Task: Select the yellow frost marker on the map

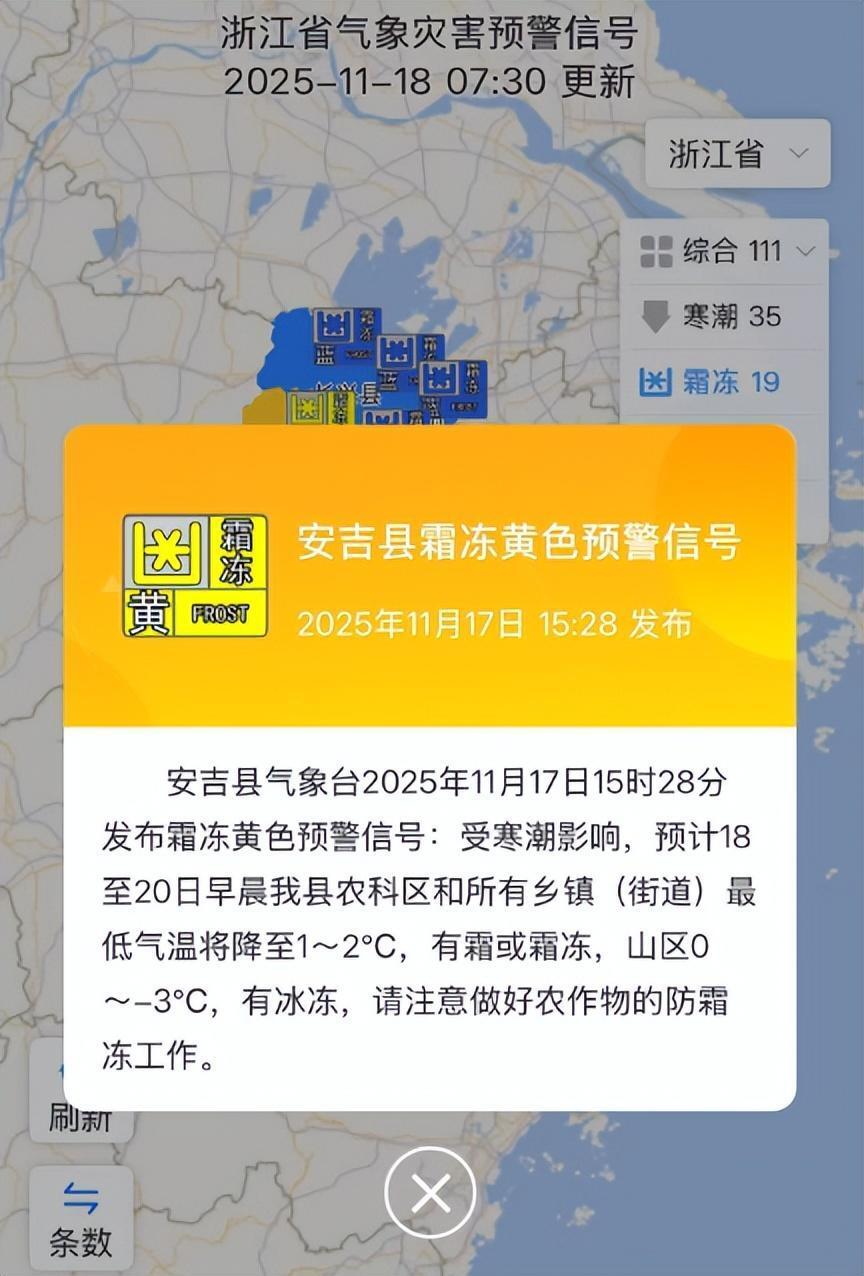Action: point(307,410)
